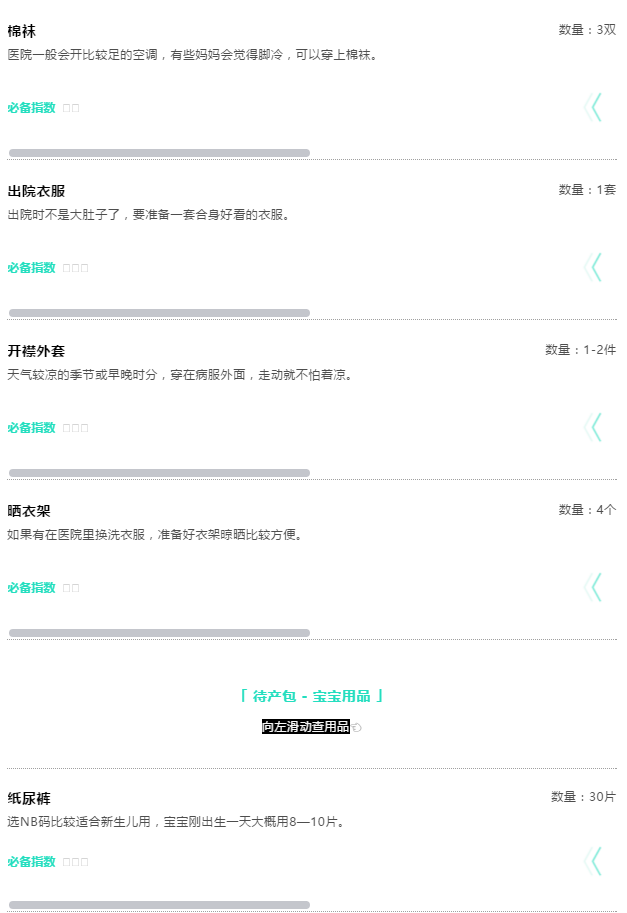The width and height of the screenshot is (627, 913).
Task: Tap the left chevron on the 出院衣服 row
Action: coord(595,267)
